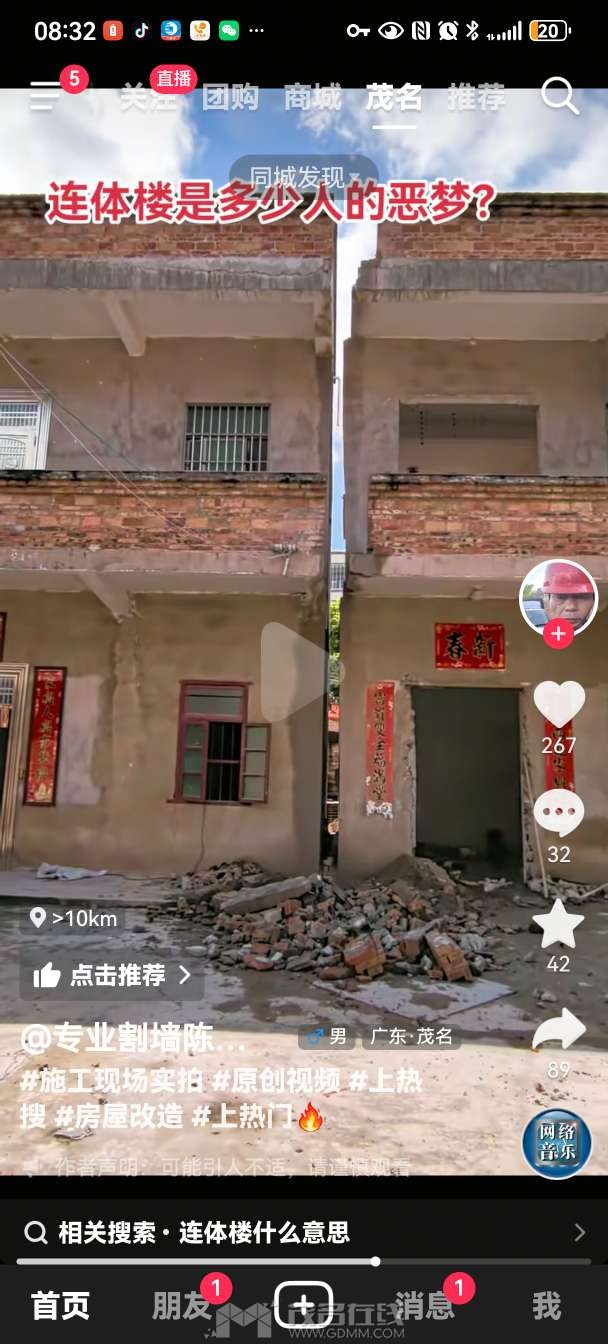Switch to the 关注 tab
The height and width of the screenshot is (1344, 608).
point(147,98)
